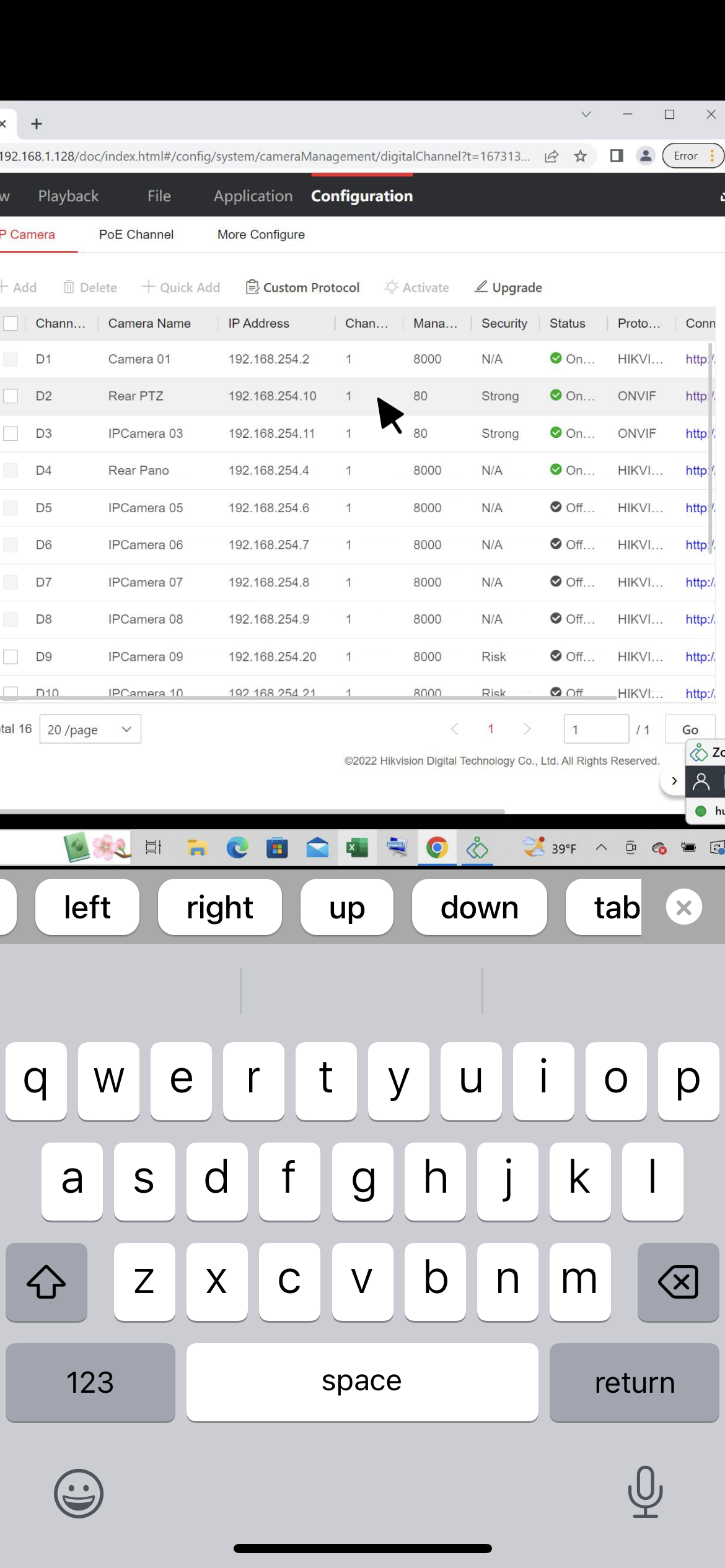725x1568 pixels.
Task: Tap the Go pagination button
Action: click(690, 730)
